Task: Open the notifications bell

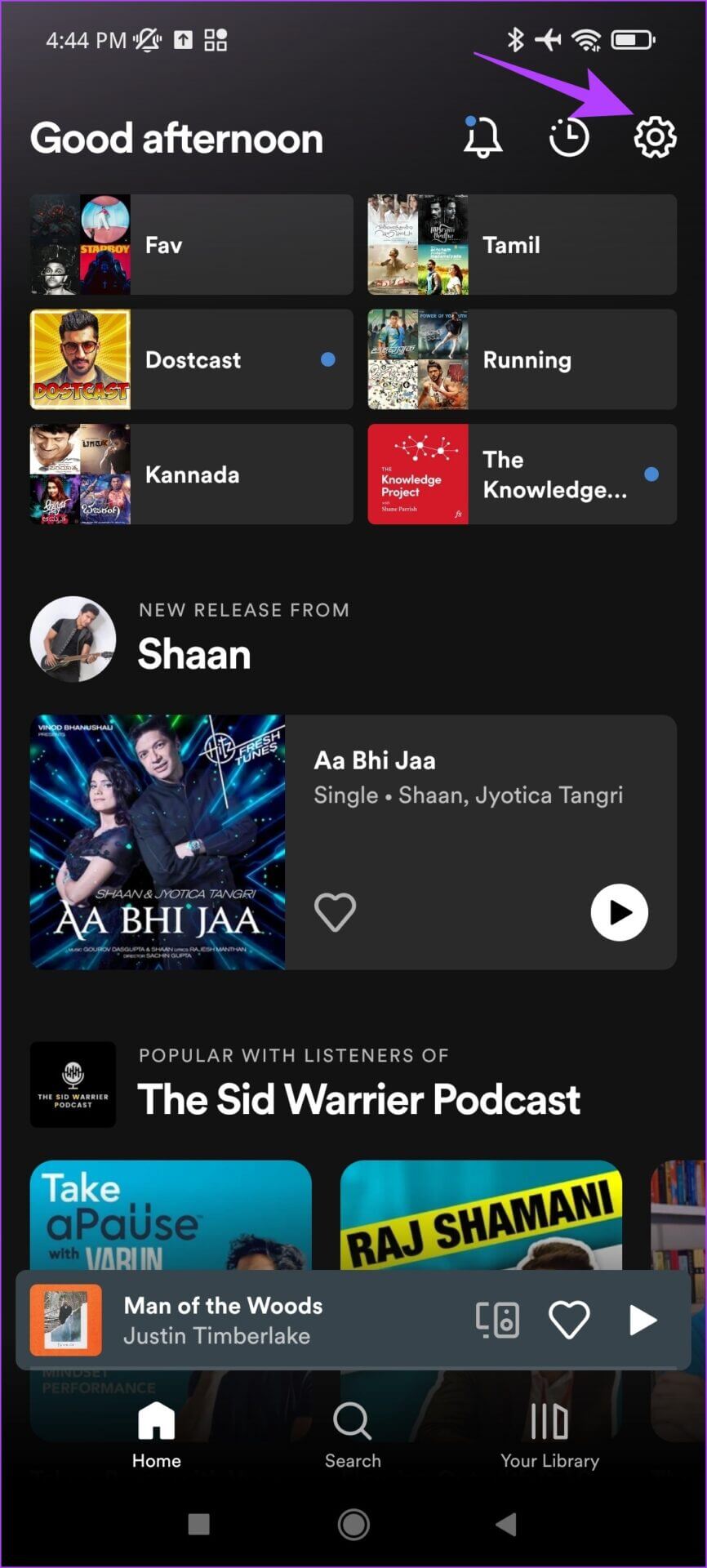Action: coord(482,137)
